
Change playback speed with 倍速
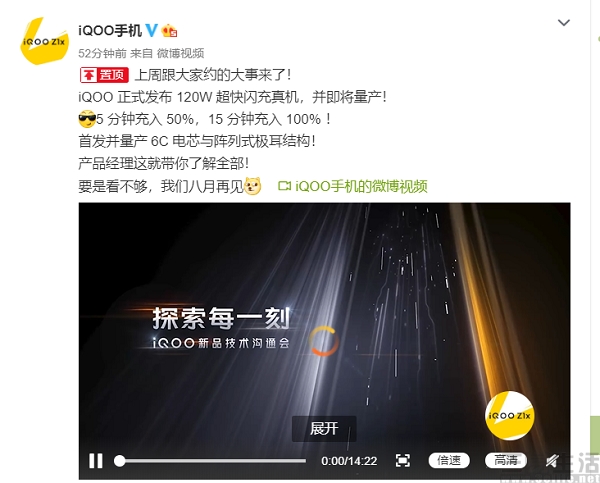(450, 461)
